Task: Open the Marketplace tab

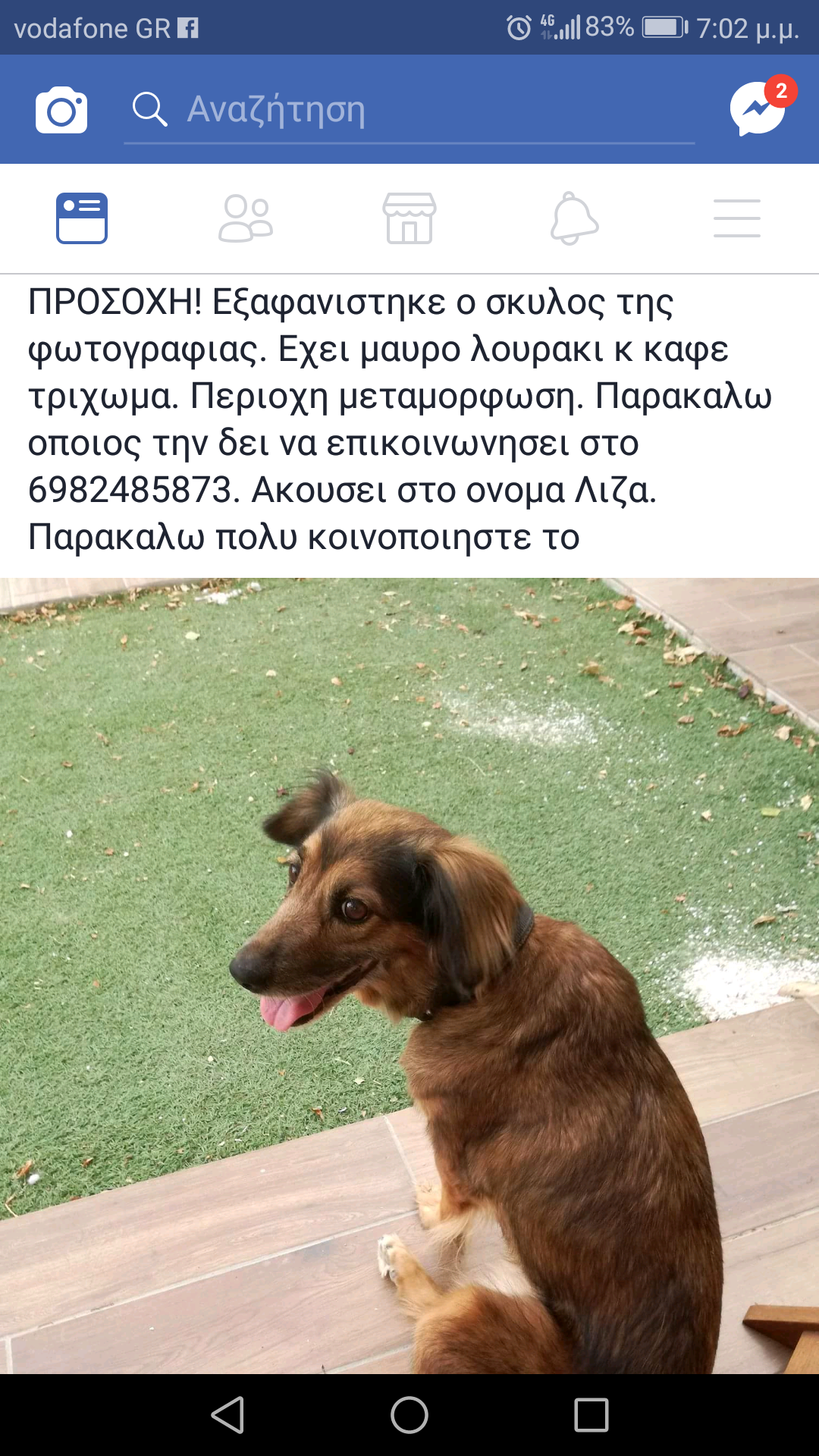Action: tap(409, 218)
